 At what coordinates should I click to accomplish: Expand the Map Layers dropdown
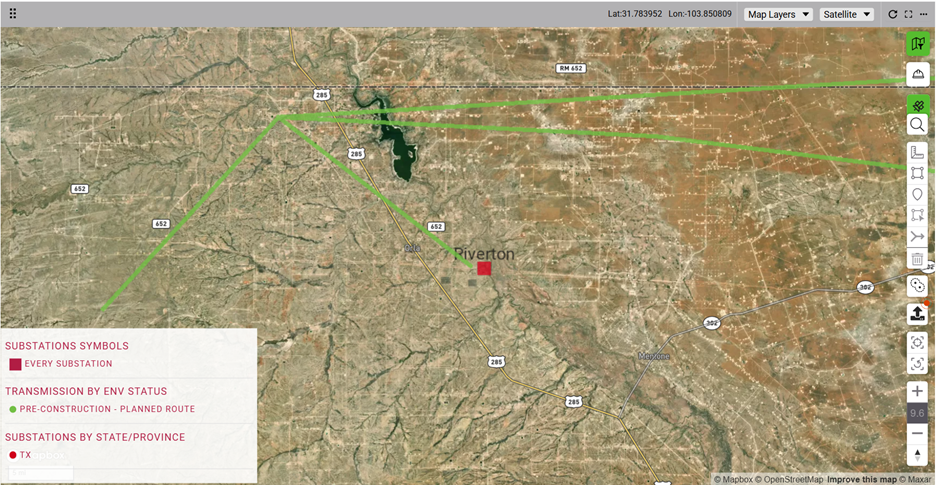778,14
